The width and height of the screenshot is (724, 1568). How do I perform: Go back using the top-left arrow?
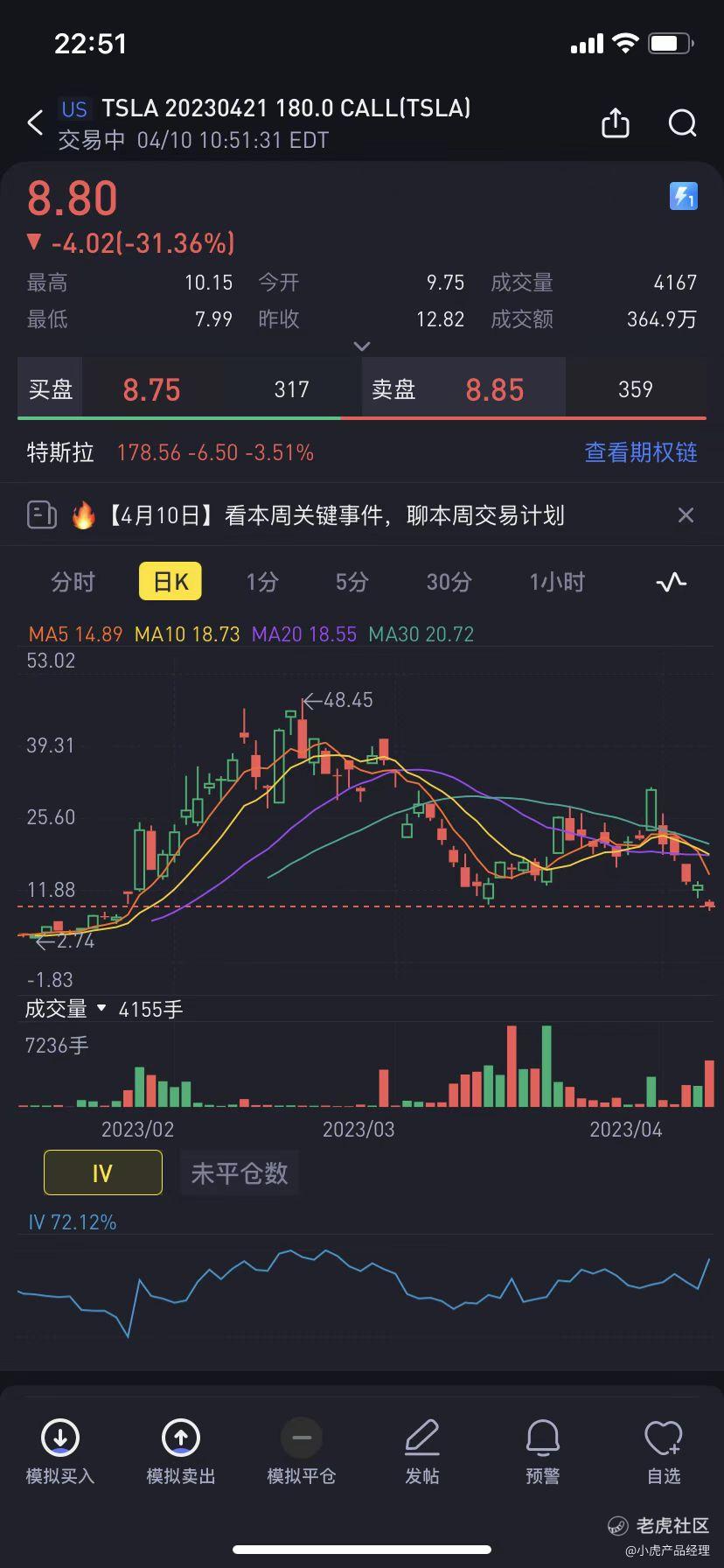coord(35,122)
